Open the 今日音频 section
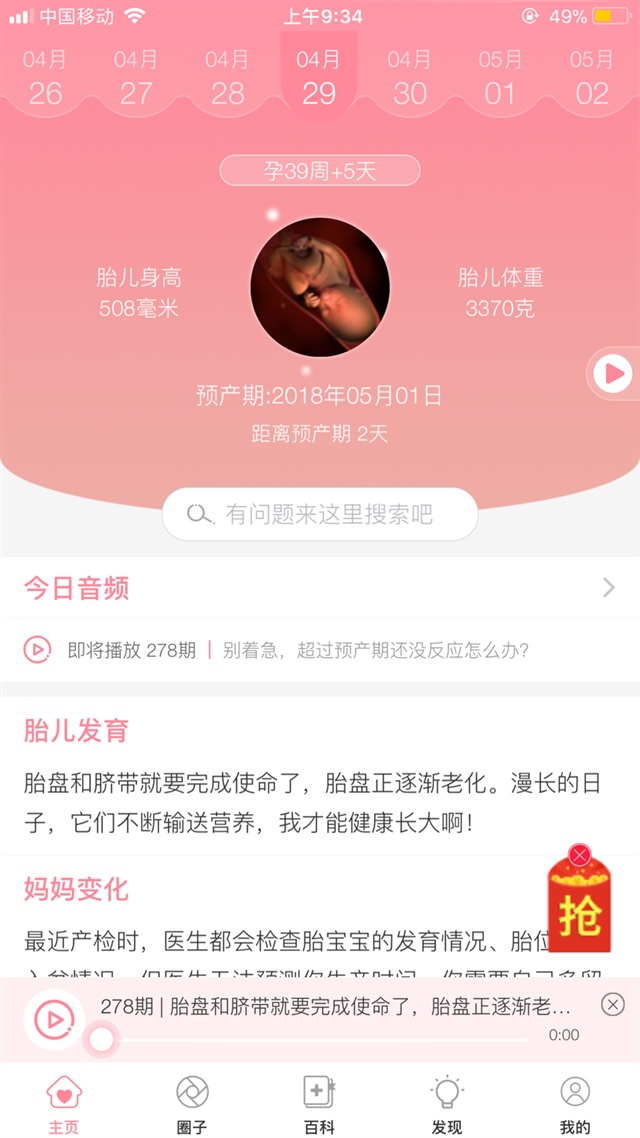This screenshot has height=1138, width=640. [320, 588]
